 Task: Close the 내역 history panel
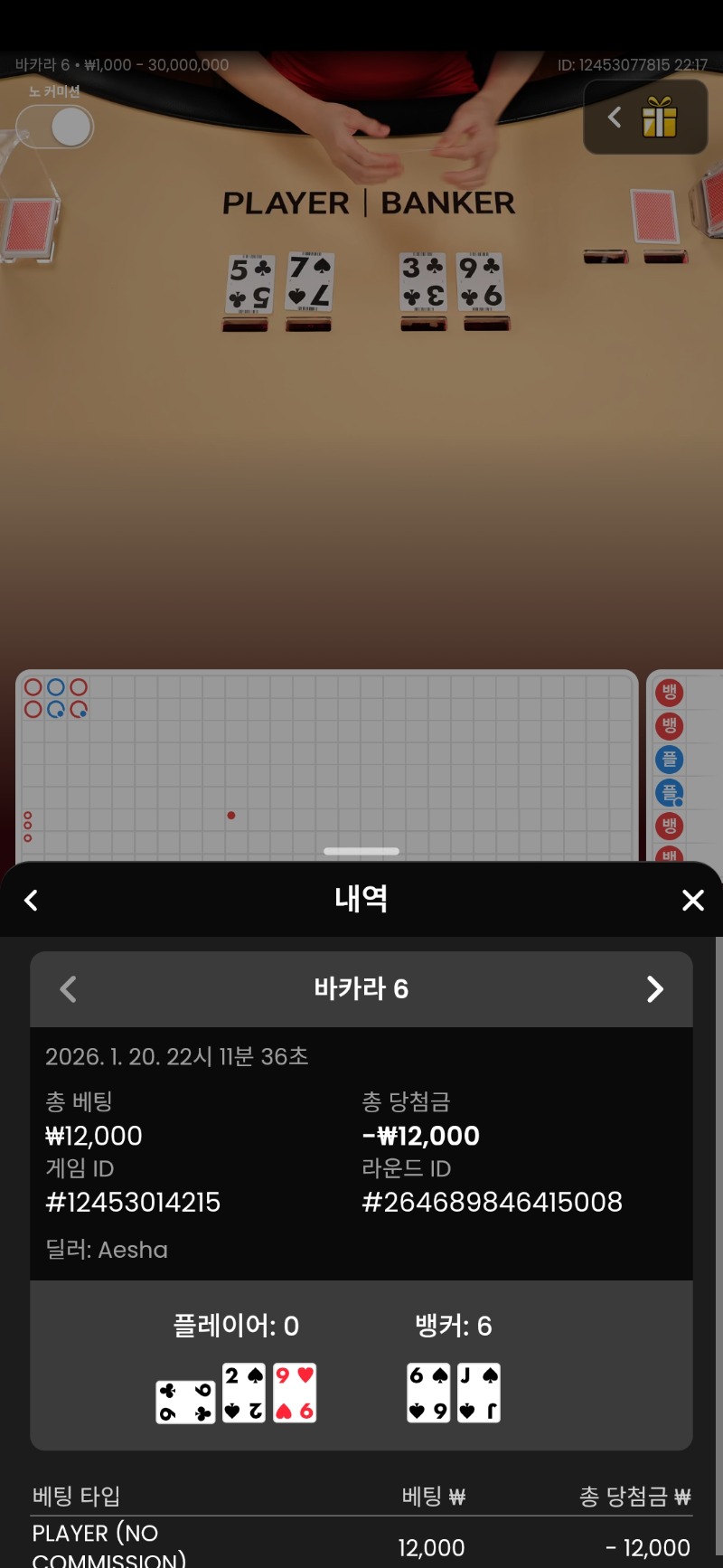coord(692,900)
